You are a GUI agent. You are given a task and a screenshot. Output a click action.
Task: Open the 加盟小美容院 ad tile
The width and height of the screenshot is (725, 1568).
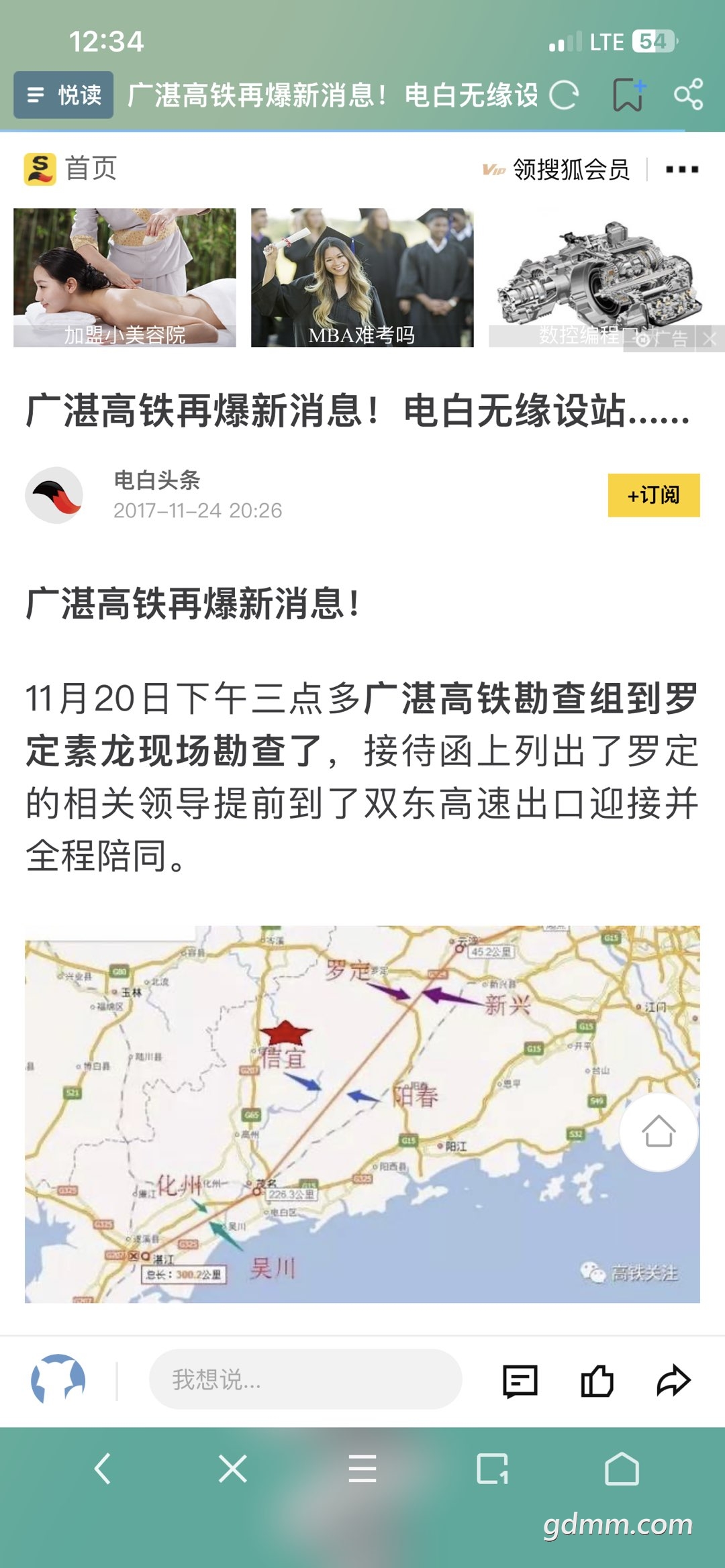pyautogui.click(x=125, y=278)
